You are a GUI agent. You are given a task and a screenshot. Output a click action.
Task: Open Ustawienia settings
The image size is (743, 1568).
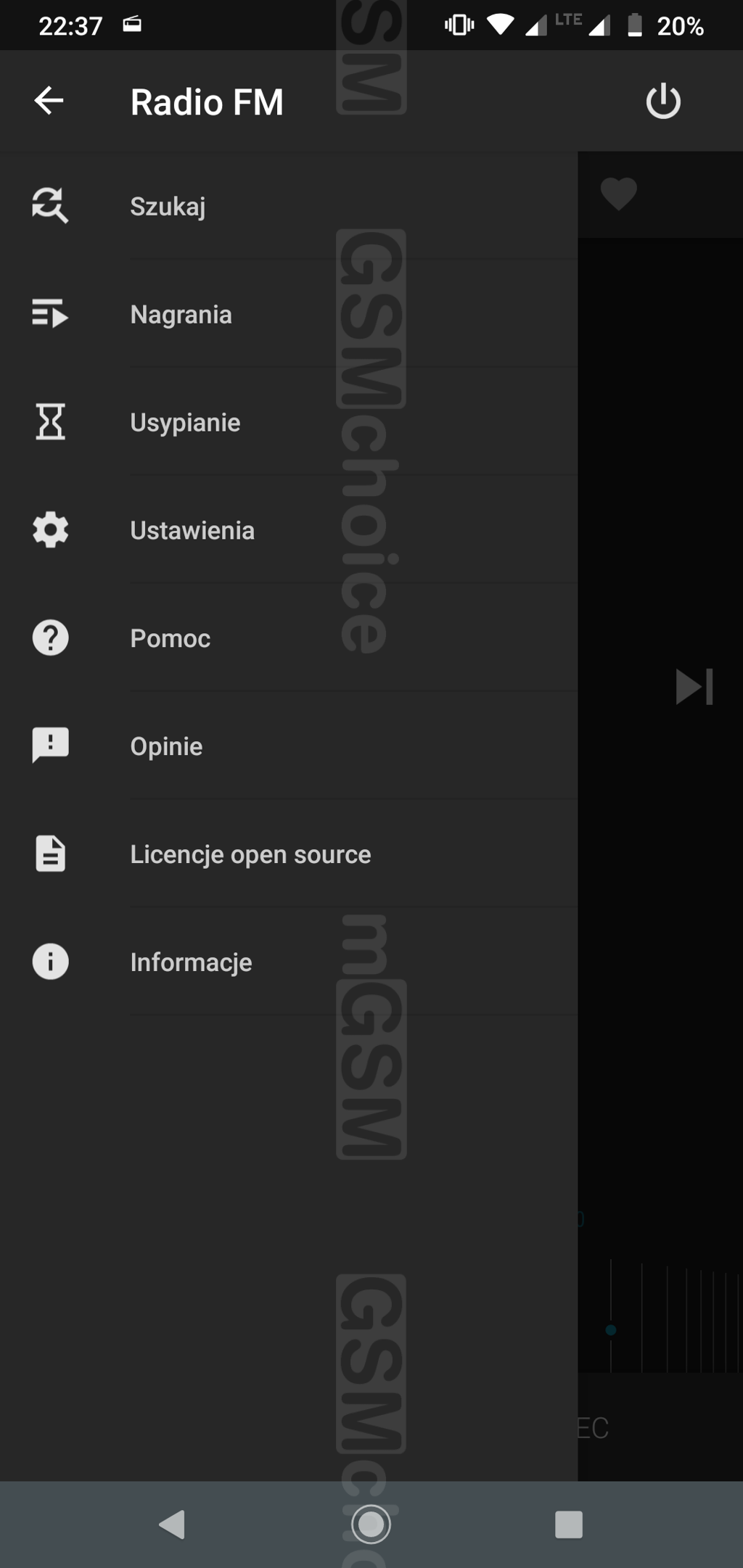click(289, 530)
